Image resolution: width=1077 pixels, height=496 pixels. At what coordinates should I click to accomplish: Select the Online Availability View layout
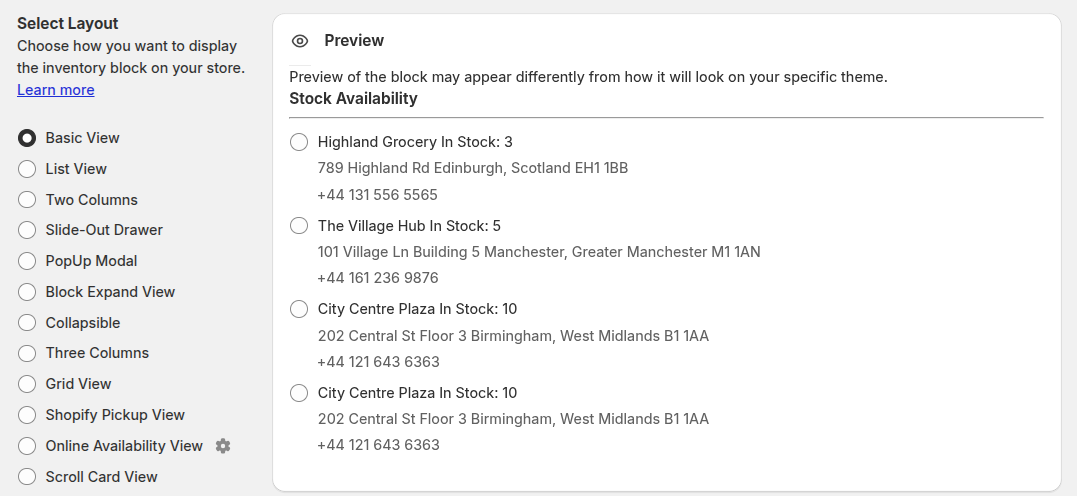pos(27,446)
